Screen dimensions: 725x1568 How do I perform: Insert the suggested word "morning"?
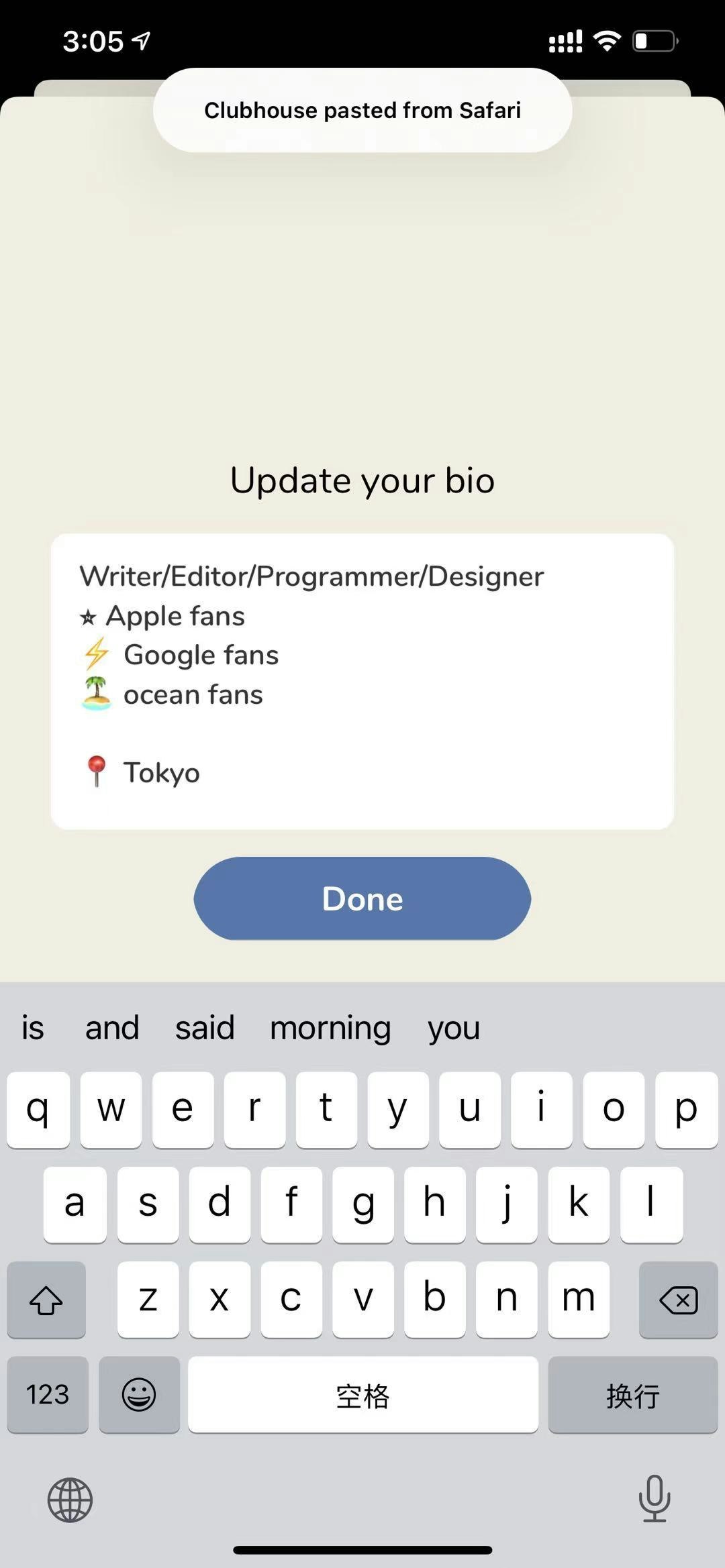click(x=330, y=1028)
